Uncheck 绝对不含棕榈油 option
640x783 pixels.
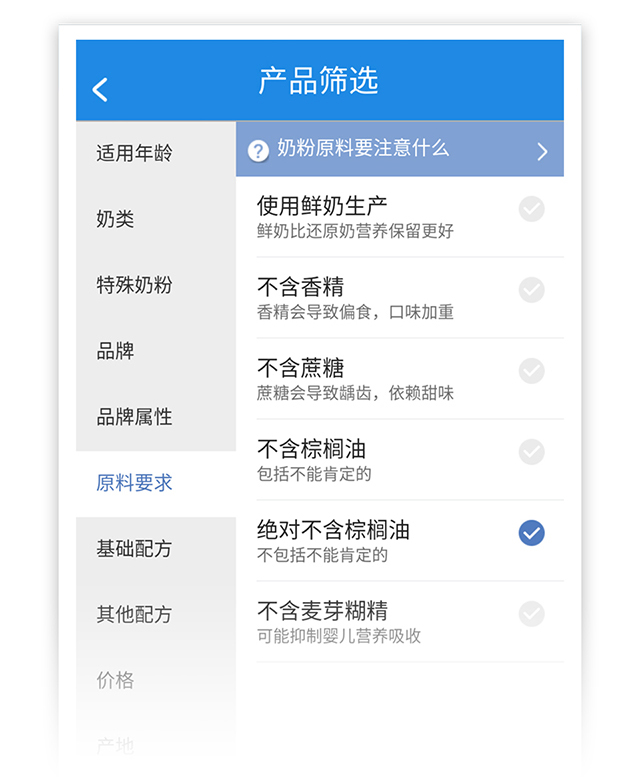pyautogui.click(x=531, y=533)
